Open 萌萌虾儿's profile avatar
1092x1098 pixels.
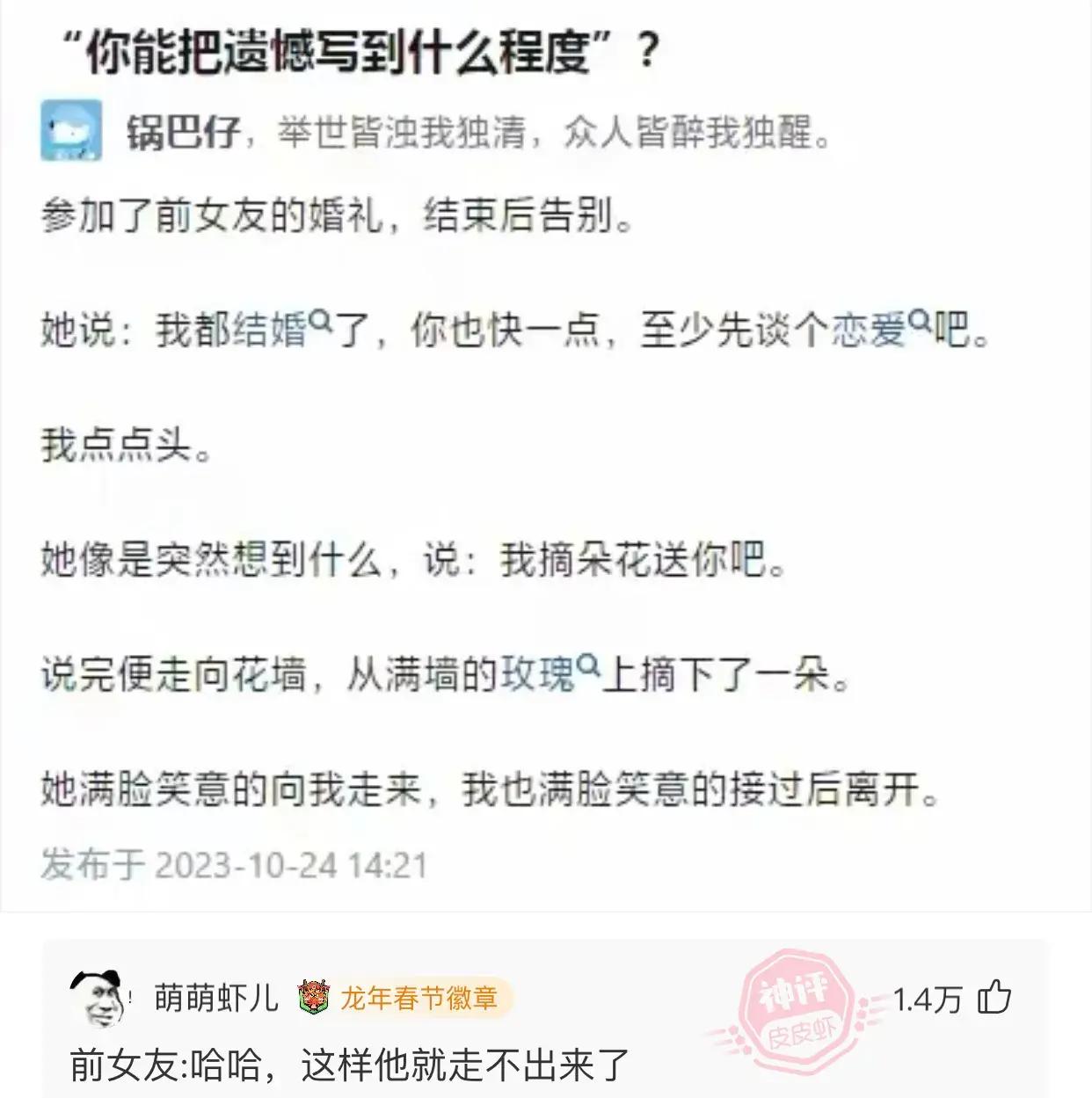pos(99,999)
